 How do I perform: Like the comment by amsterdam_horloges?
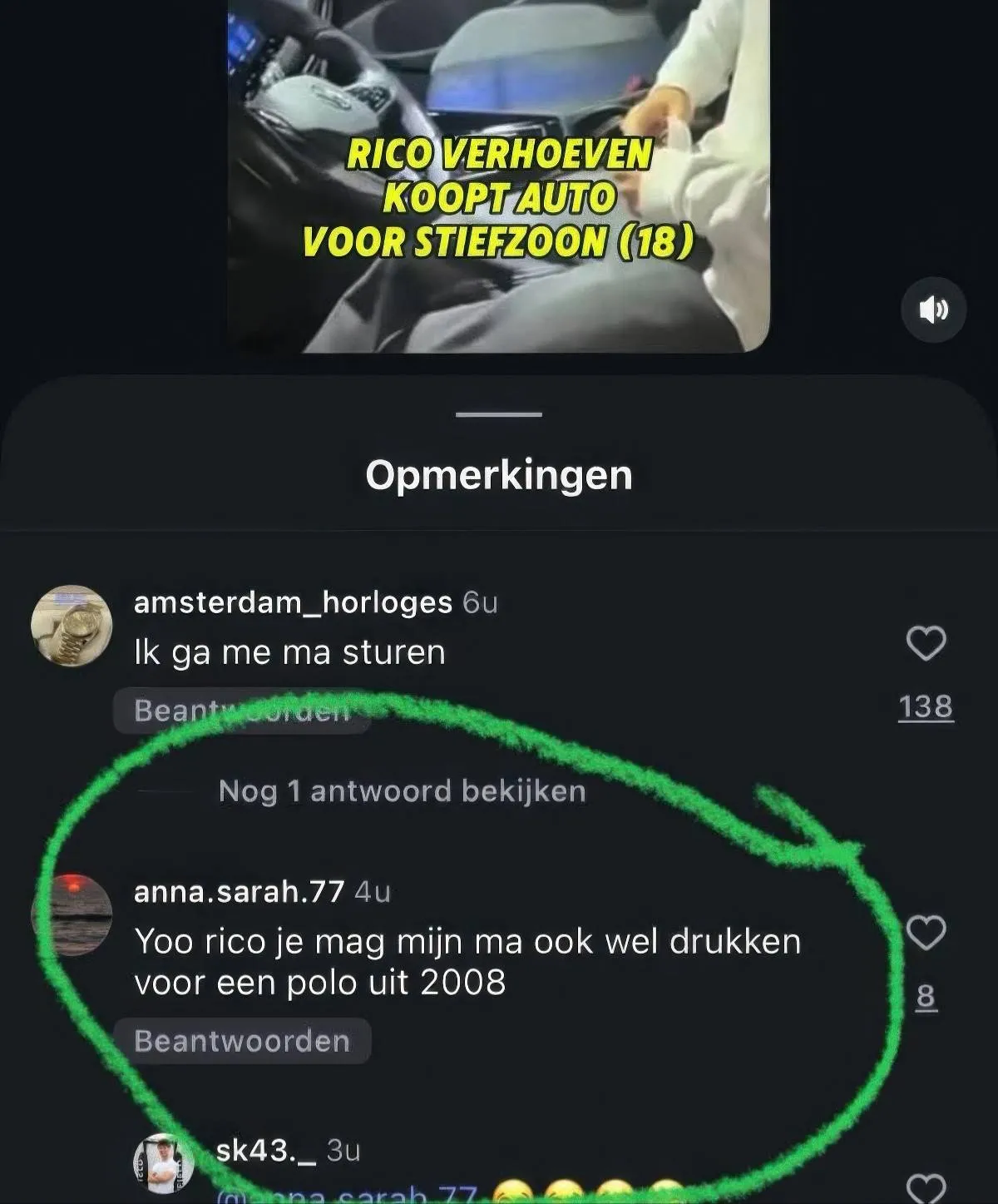point(926,643)
